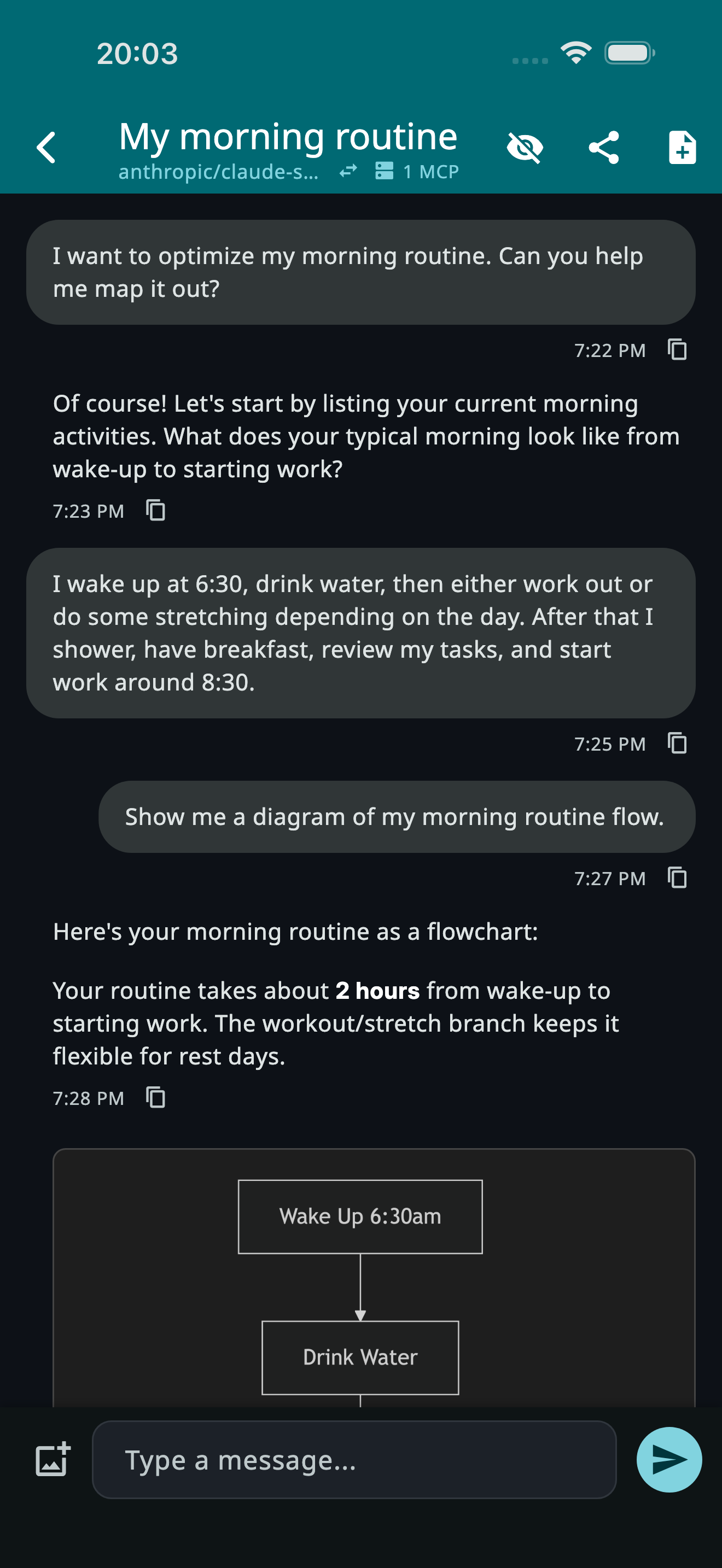Go back from the chat
722x1568 pixels.
[x=46, y=147]
